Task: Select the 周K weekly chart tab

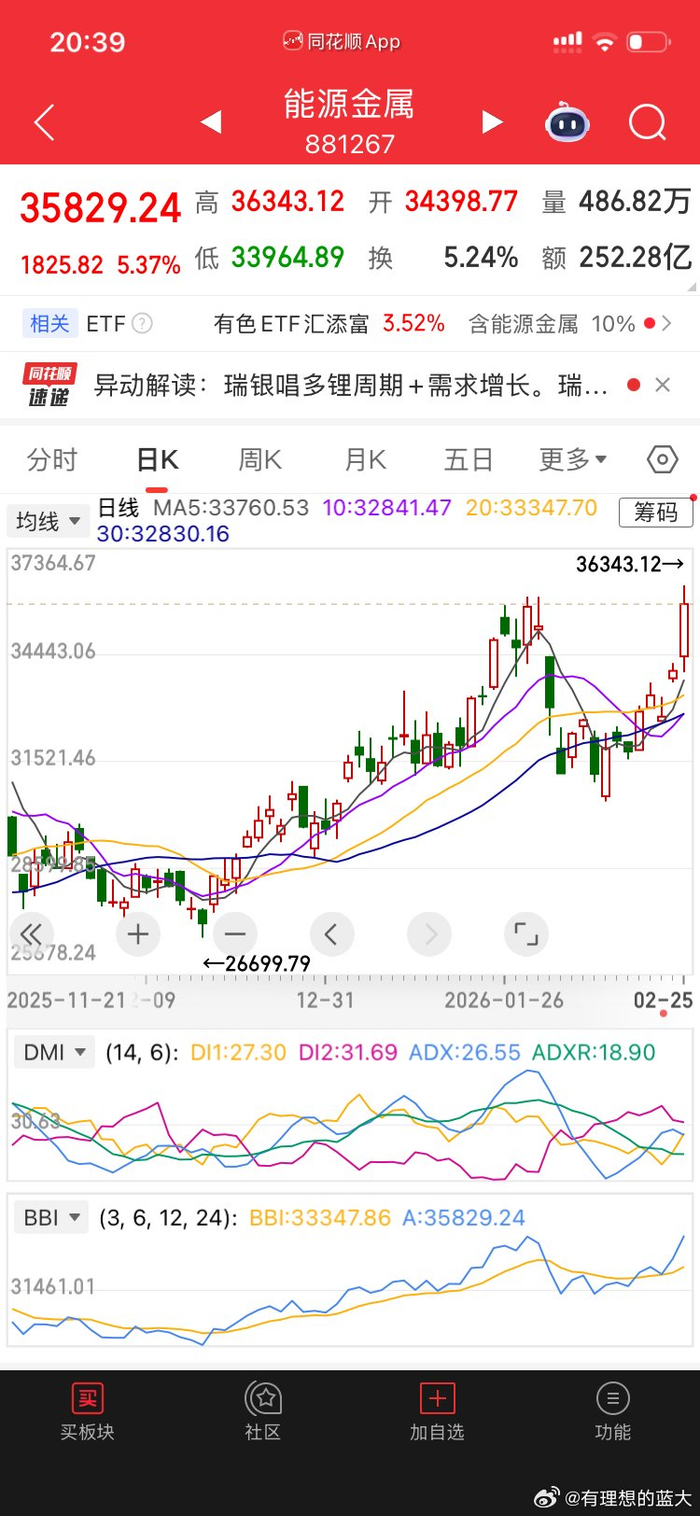Action: 260,460
